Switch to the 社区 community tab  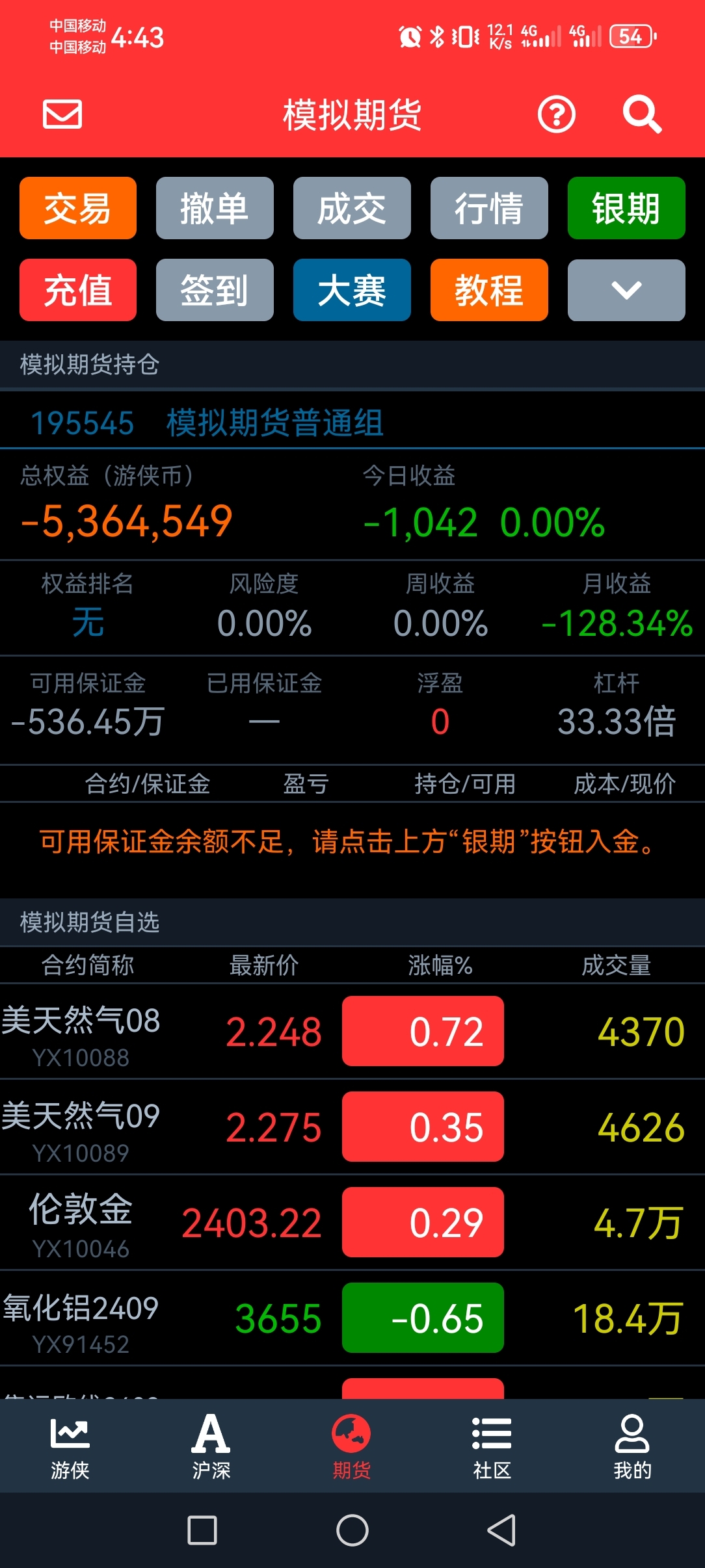click(x=492, y=1446)
